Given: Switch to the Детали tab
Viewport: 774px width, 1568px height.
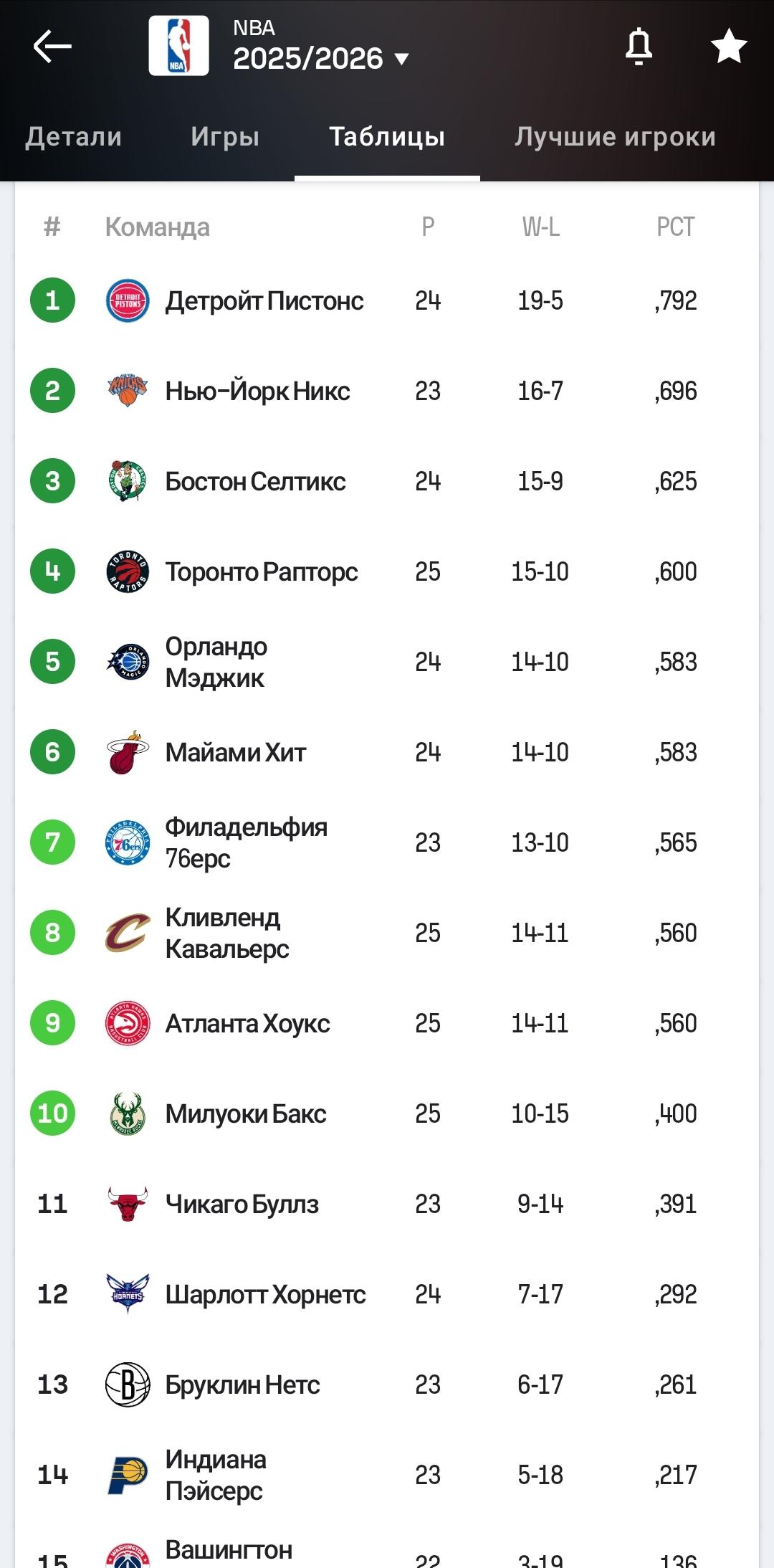Looking at the screenshot, I should tap(74, 137).
